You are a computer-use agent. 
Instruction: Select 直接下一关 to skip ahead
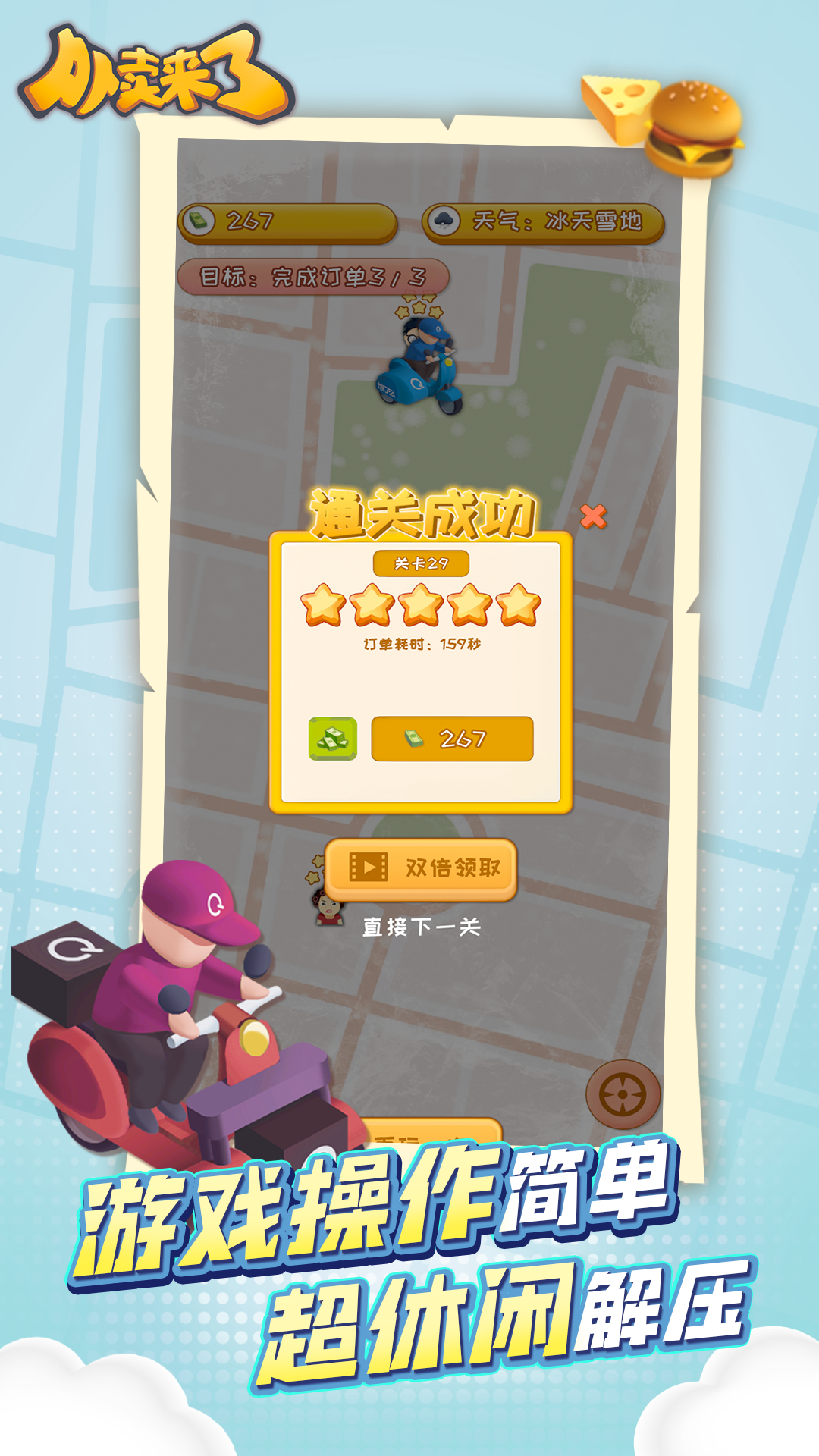pos(419,927)
